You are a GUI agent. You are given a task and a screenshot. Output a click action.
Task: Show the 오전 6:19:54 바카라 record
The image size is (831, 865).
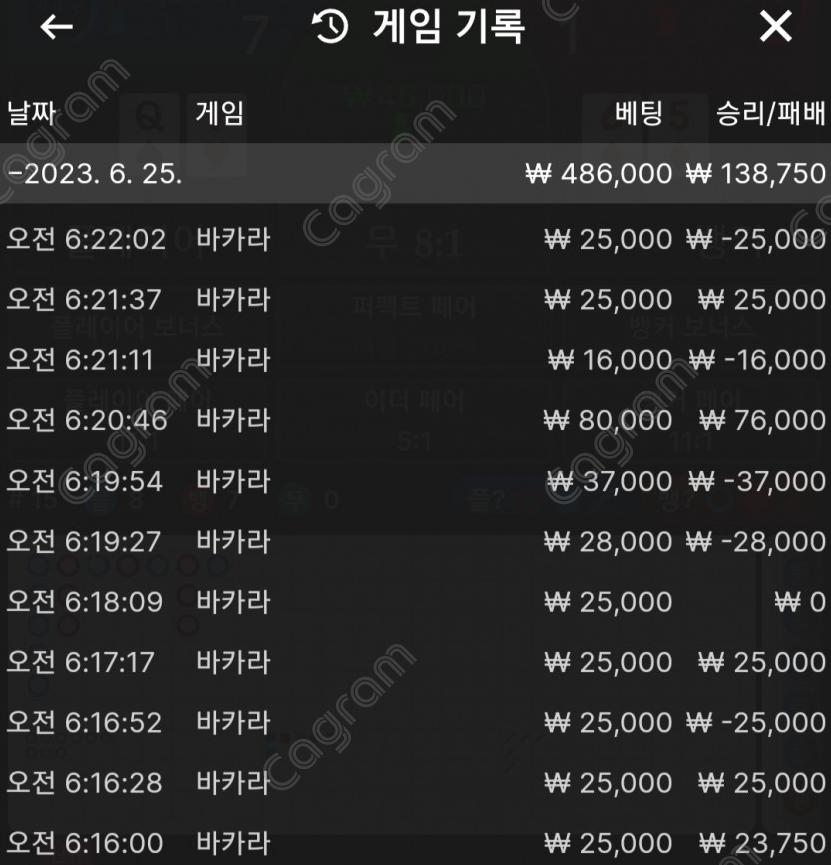pos(415,481)
